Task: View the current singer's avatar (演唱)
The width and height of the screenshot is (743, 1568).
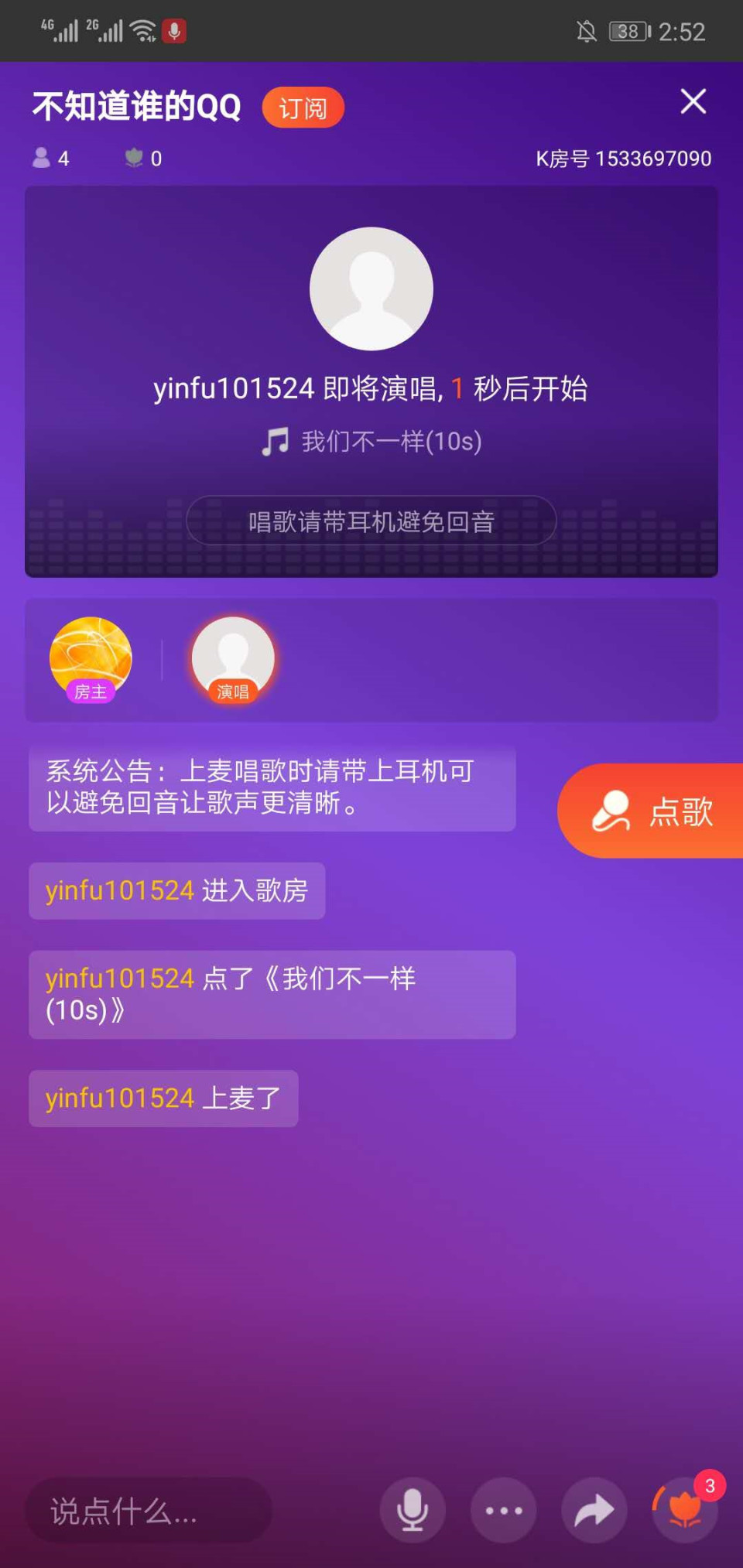Action: pos(233,658)
